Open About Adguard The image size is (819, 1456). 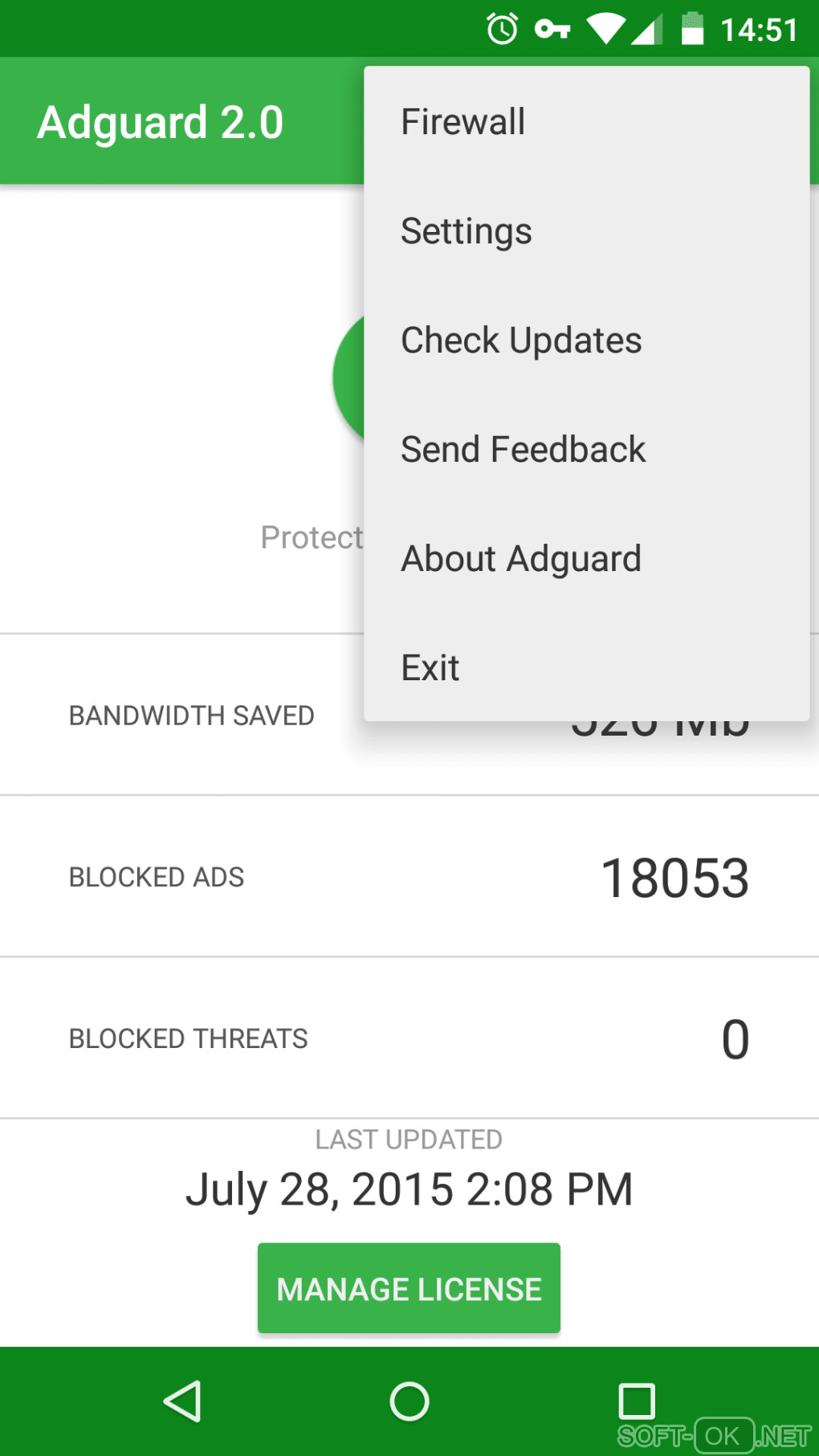pyautogui.click(x=520, y=559)
